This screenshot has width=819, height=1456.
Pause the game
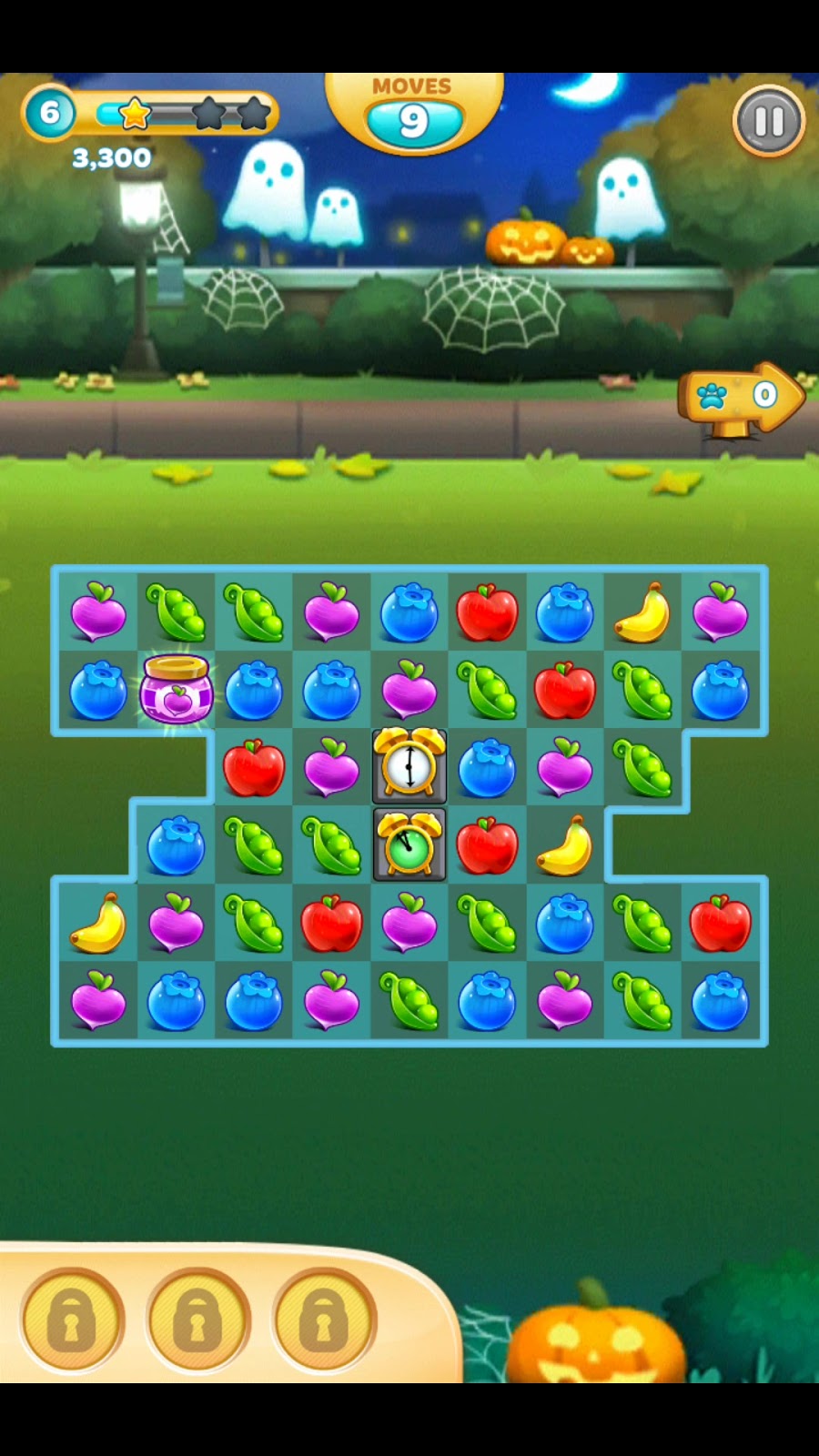point(769,121)
